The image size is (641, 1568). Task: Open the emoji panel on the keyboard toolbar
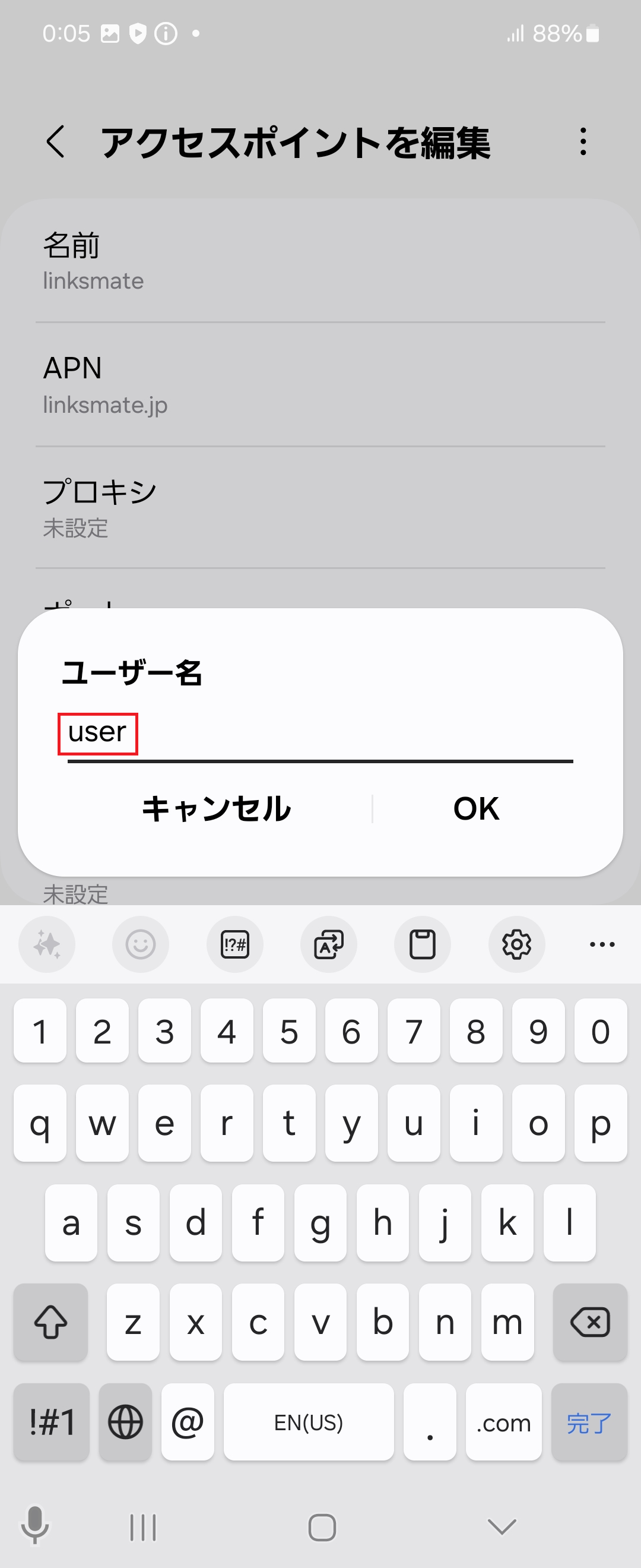pyautogui.click(x=141, y=944)
